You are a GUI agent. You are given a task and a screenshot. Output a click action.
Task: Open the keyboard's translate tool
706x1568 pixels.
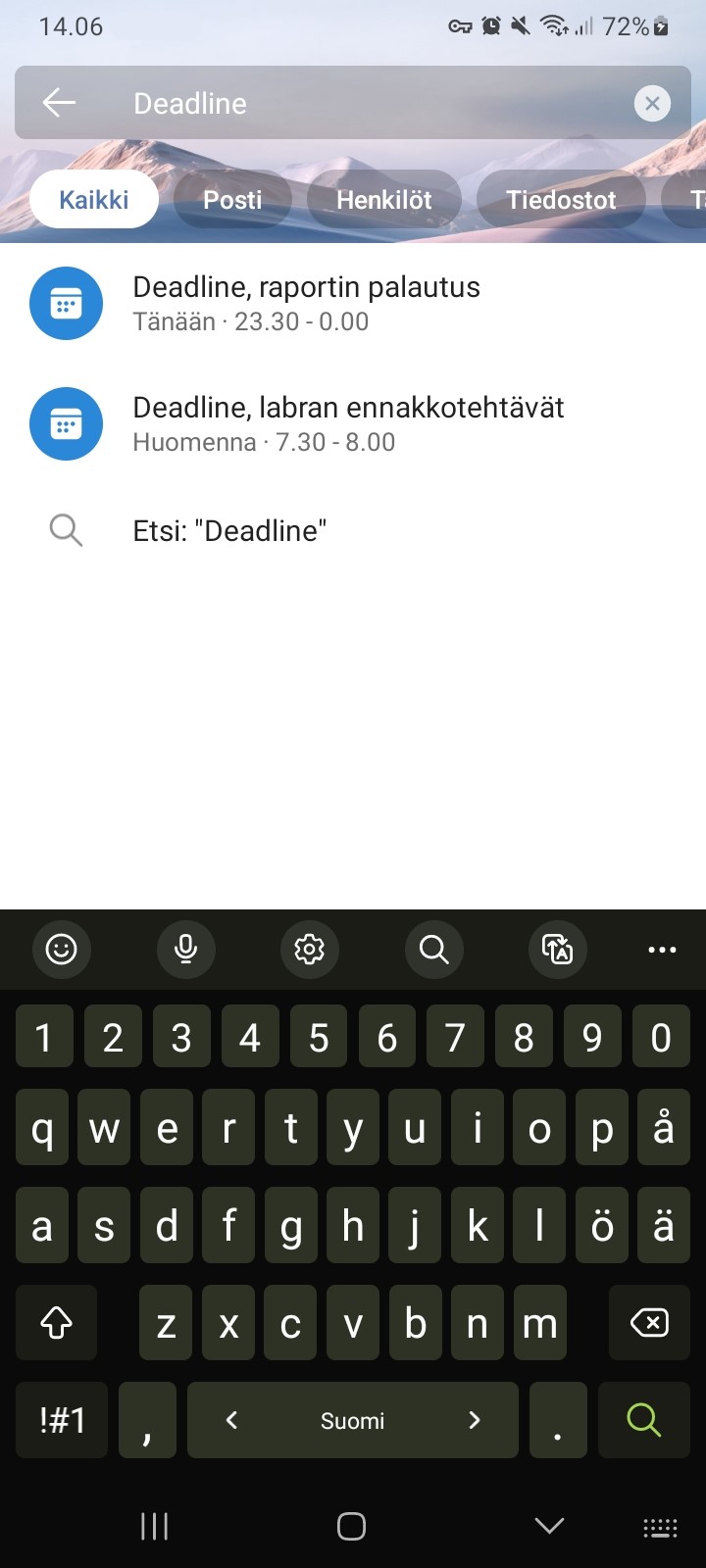point(558,949)
